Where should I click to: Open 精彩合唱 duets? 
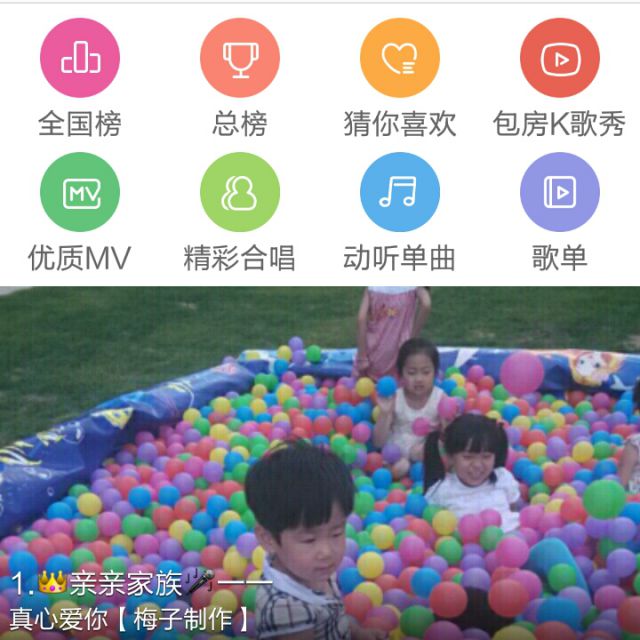[x=240, y=193]
